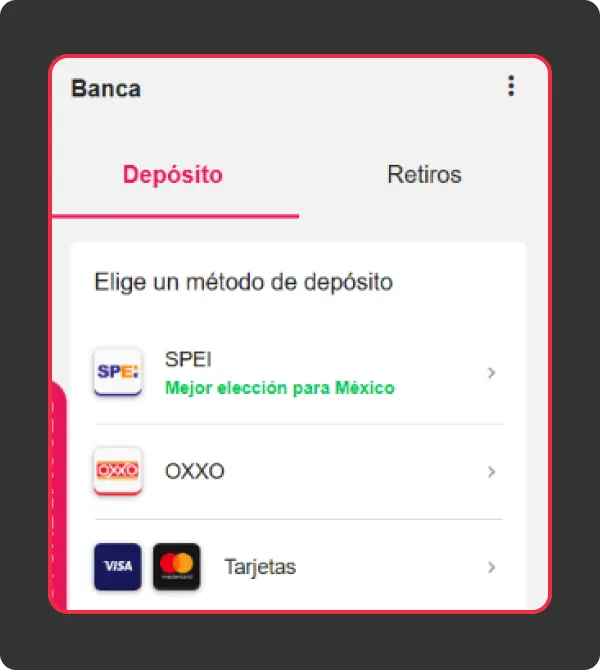Open the Banca overflow menu
The width and height of the screenshot is (600, 670).
click(511, 87)
